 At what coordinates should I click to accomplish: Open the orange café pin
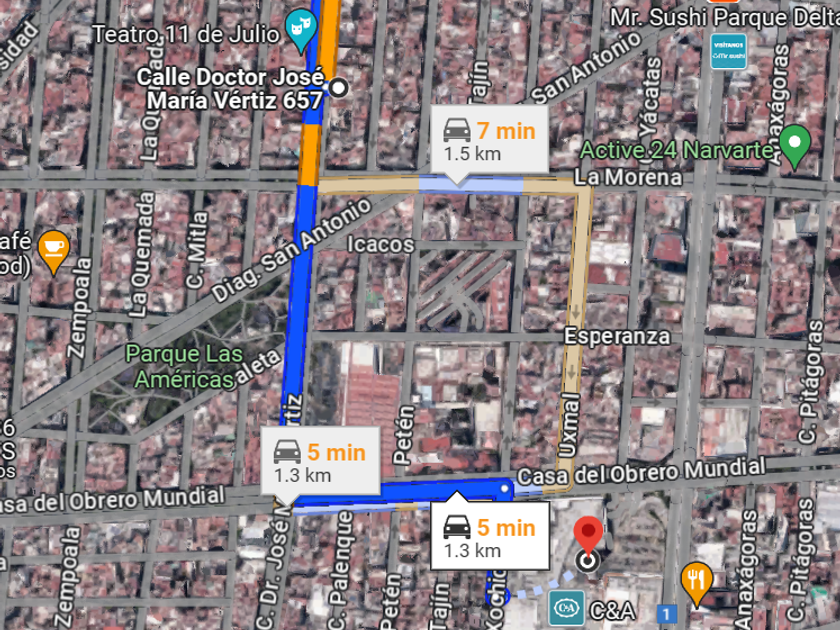(52, 247)
